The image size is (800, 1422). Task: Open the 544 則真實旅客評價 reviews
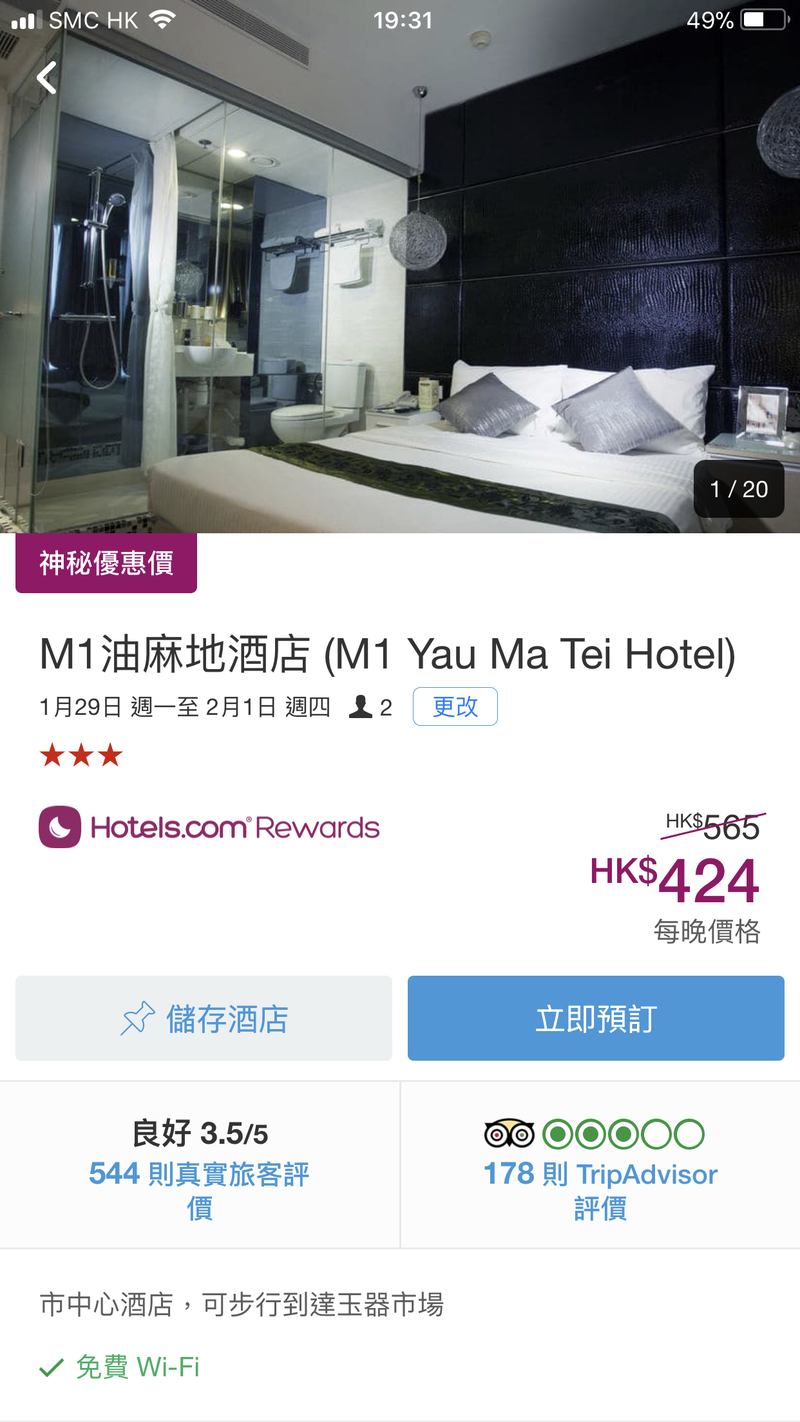click(199, 1190)
